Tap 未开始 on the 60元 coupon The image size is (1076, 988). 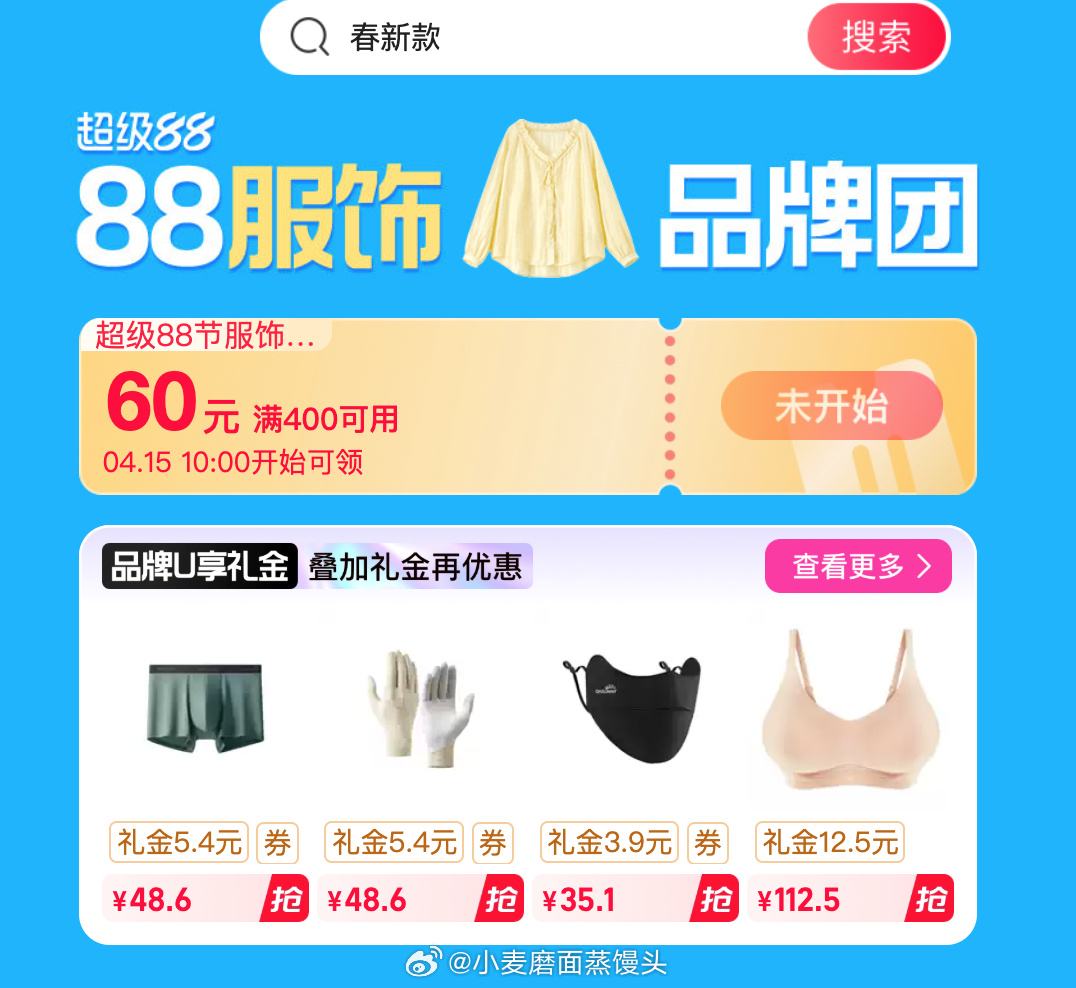[x=831, y=406]
